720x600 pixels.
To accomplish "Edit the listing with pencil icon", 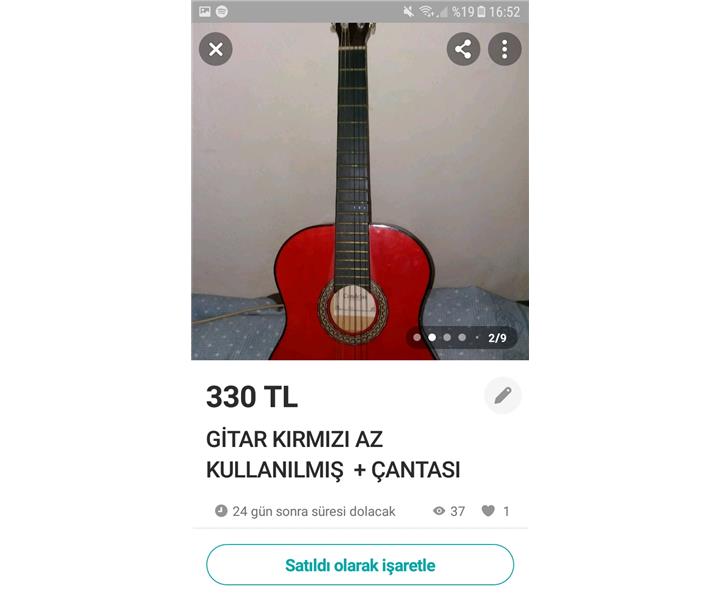I will click(x=502, y=396).
